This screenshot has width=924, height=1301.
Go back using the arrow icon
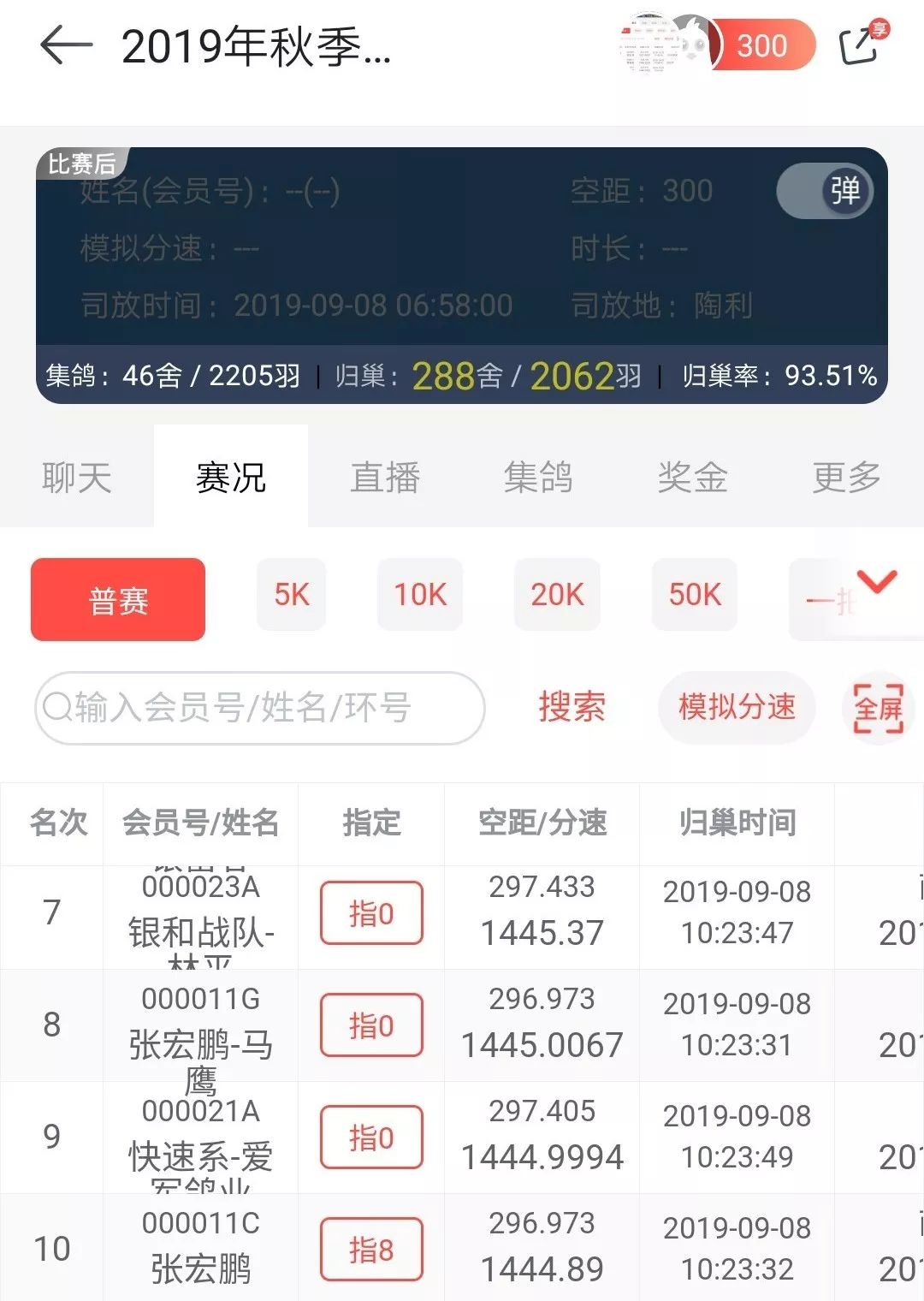[x=66, y=46]
